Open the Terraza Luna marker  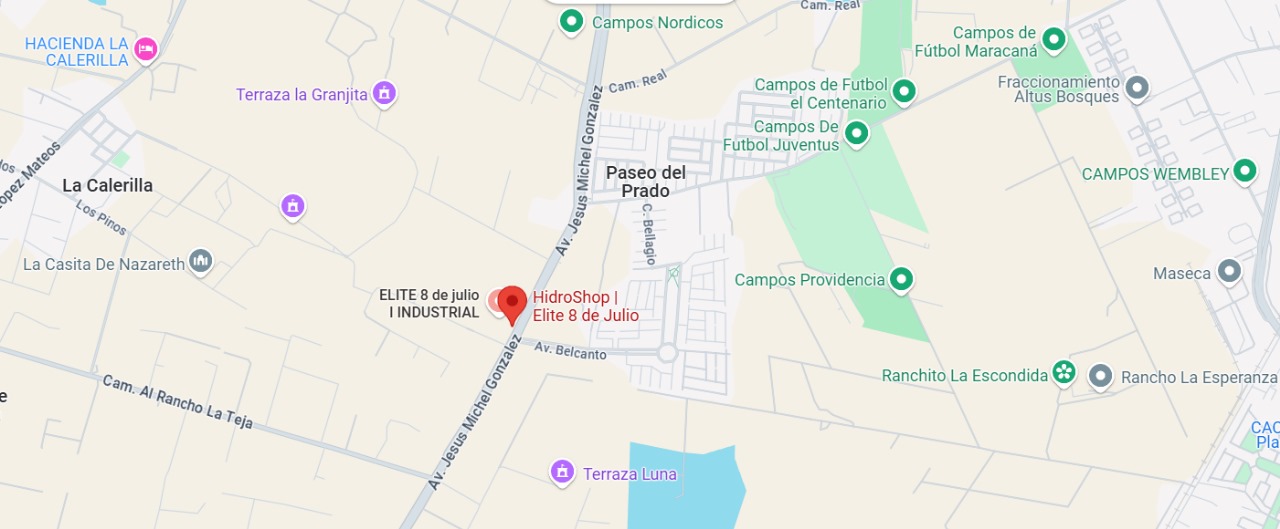pos(562,472)
